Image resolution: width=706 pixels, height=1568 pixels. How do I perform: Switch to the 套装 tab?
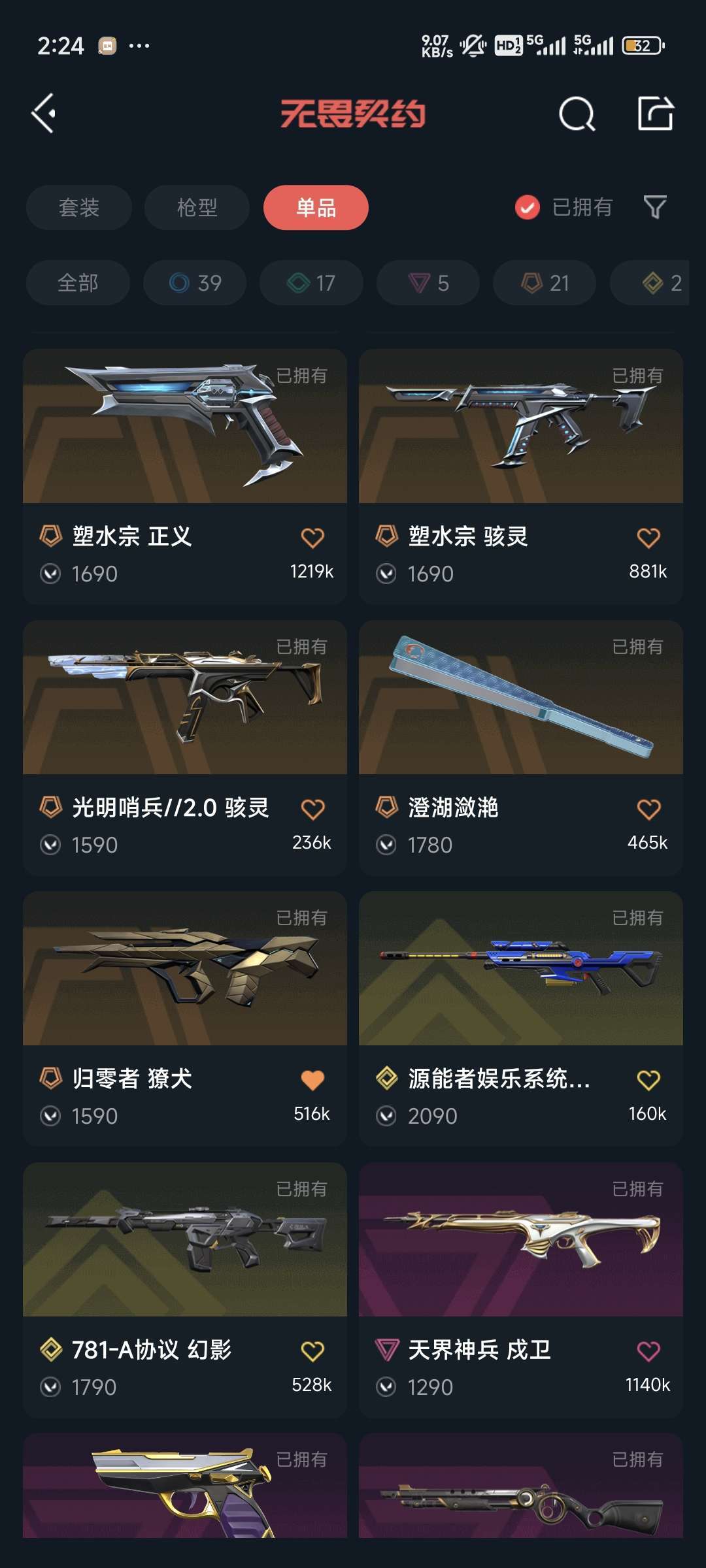pos(78,208)
